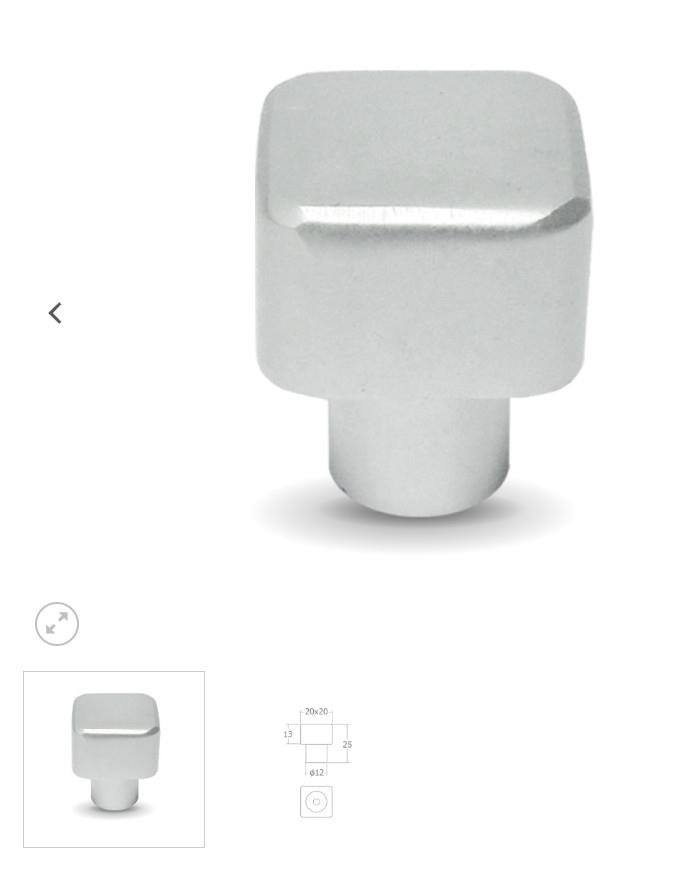Expand the image to fullscreen
Image resolution: width=676 pixels, height=869 pixels.
tap(57, 624)
